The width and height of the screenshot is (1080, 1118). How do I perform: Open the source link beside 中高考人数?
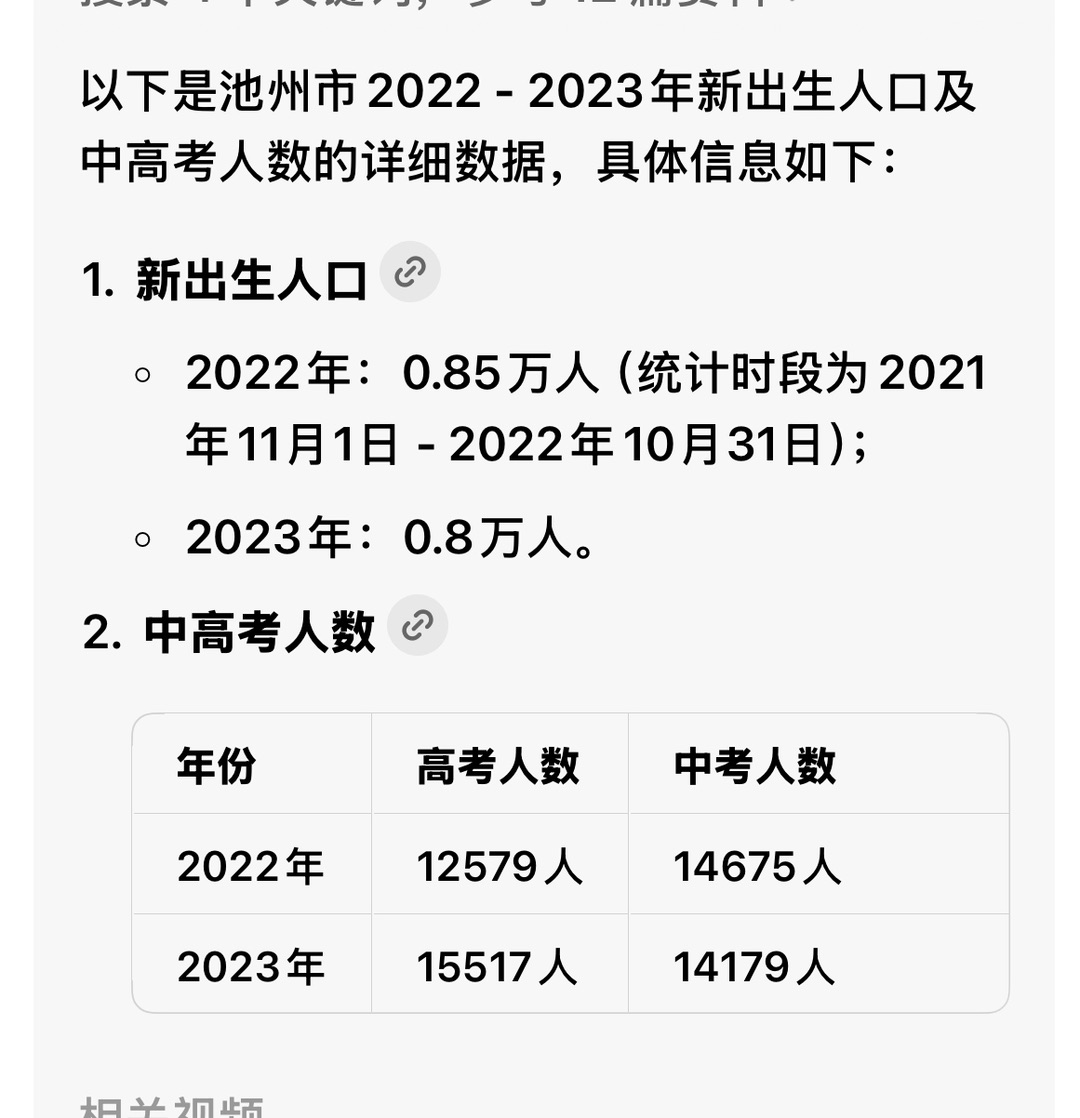coord(417,626)
